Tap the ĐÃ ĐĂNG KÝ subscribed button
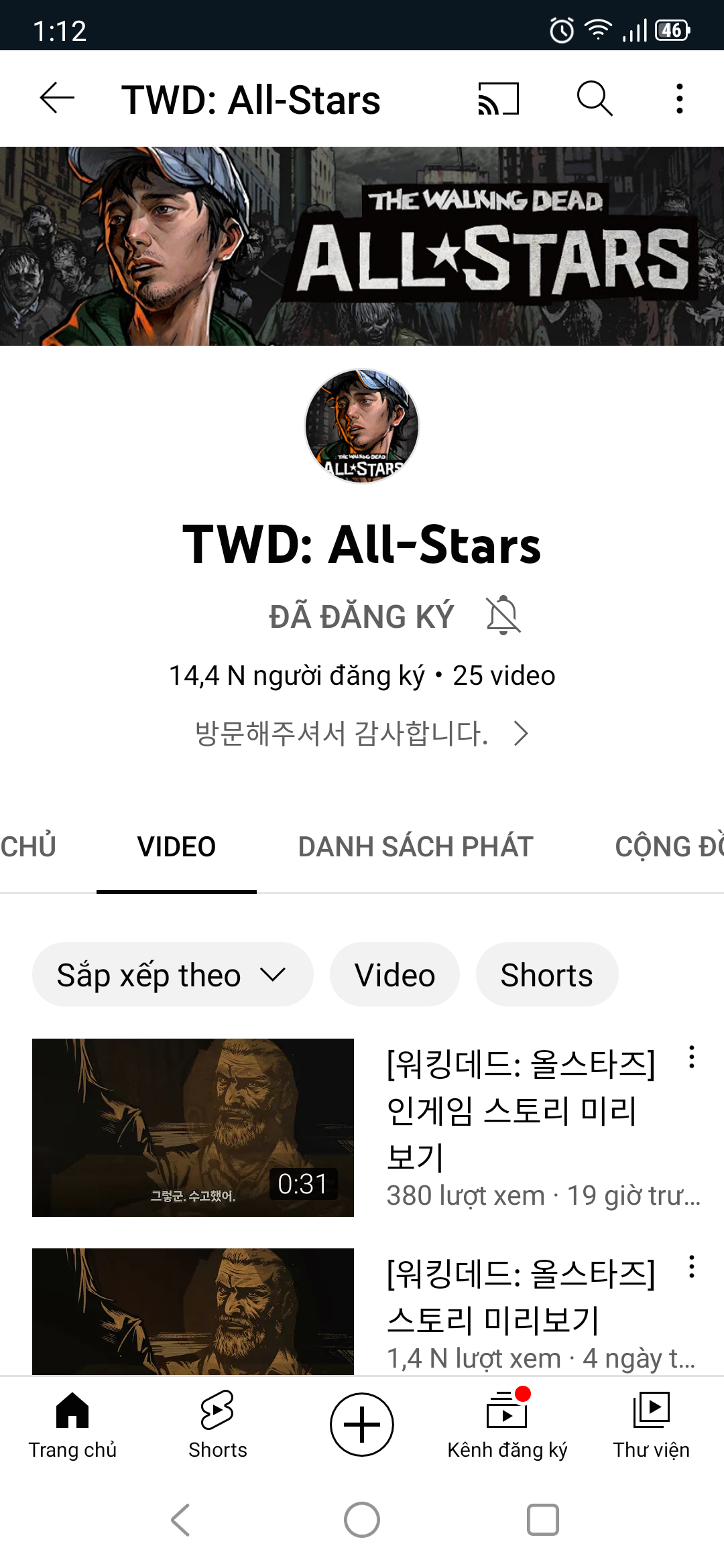Image resolution: width=724 pixels, height=1568 pixels. point(361,616)
